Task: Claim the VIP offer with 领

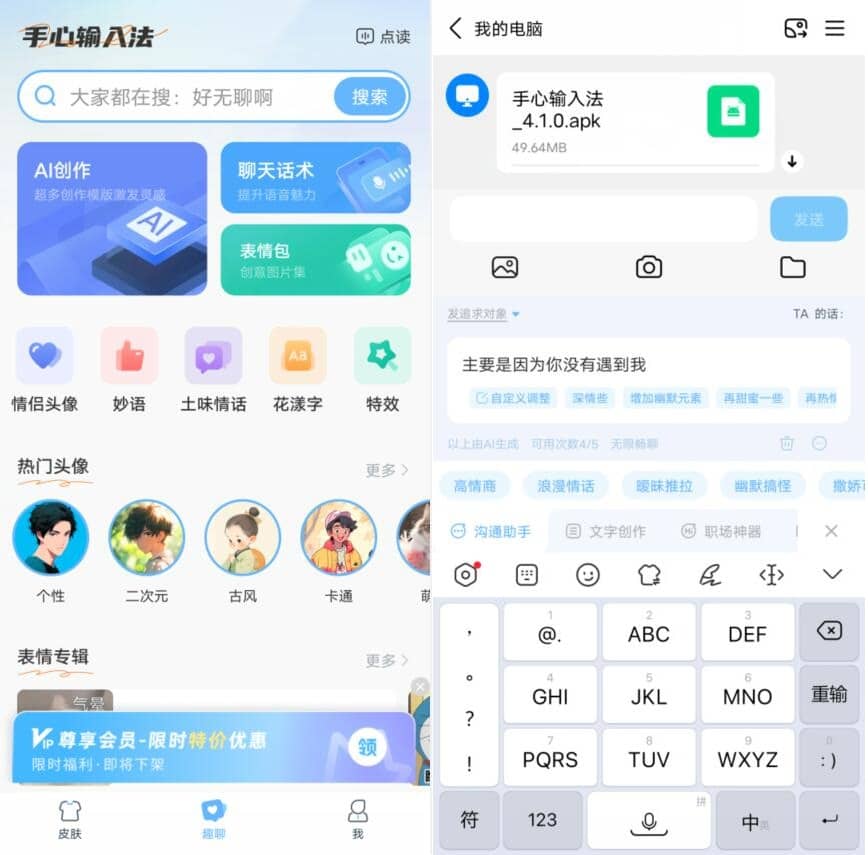Action: (x=367, y=747)
